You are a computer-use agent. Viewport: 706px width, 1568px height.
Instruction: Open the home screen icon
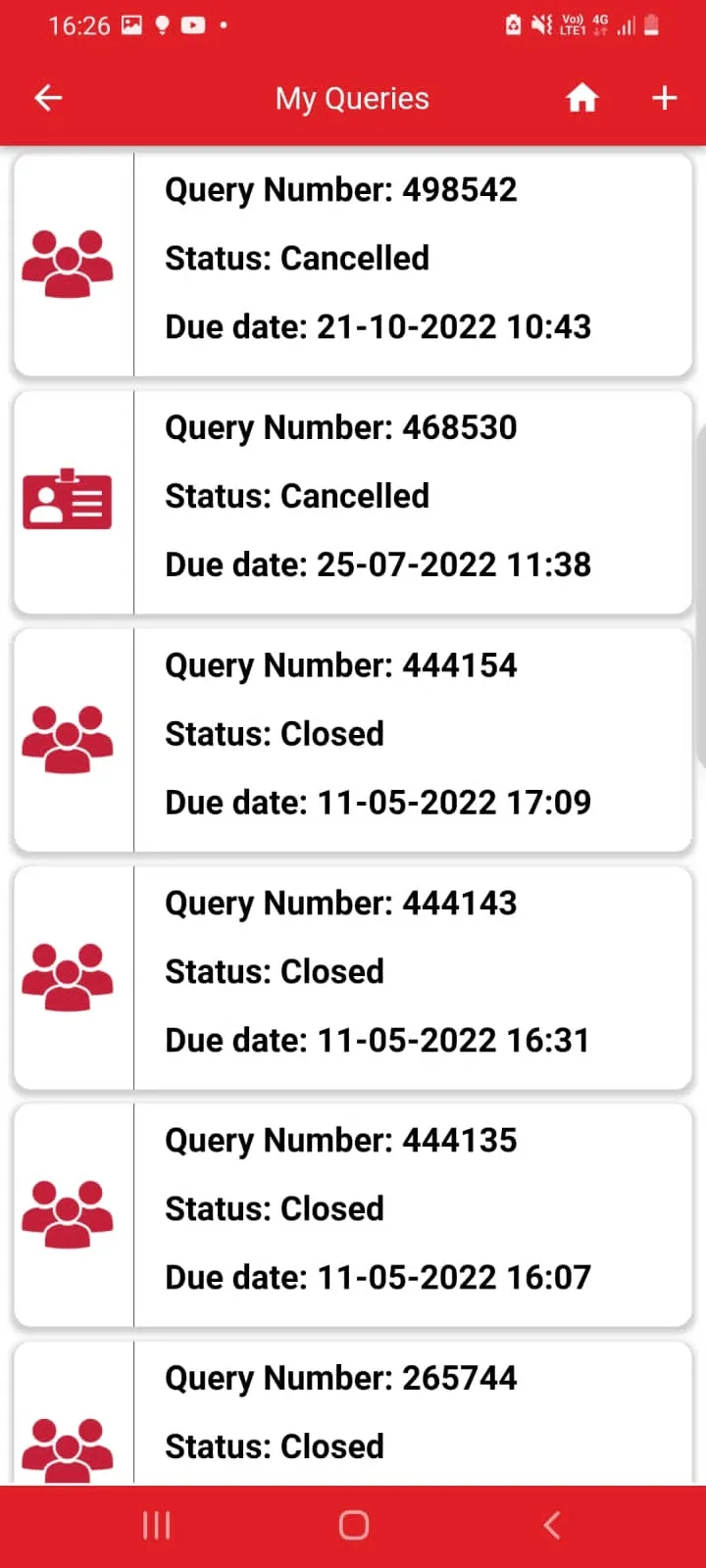[582, 98]
